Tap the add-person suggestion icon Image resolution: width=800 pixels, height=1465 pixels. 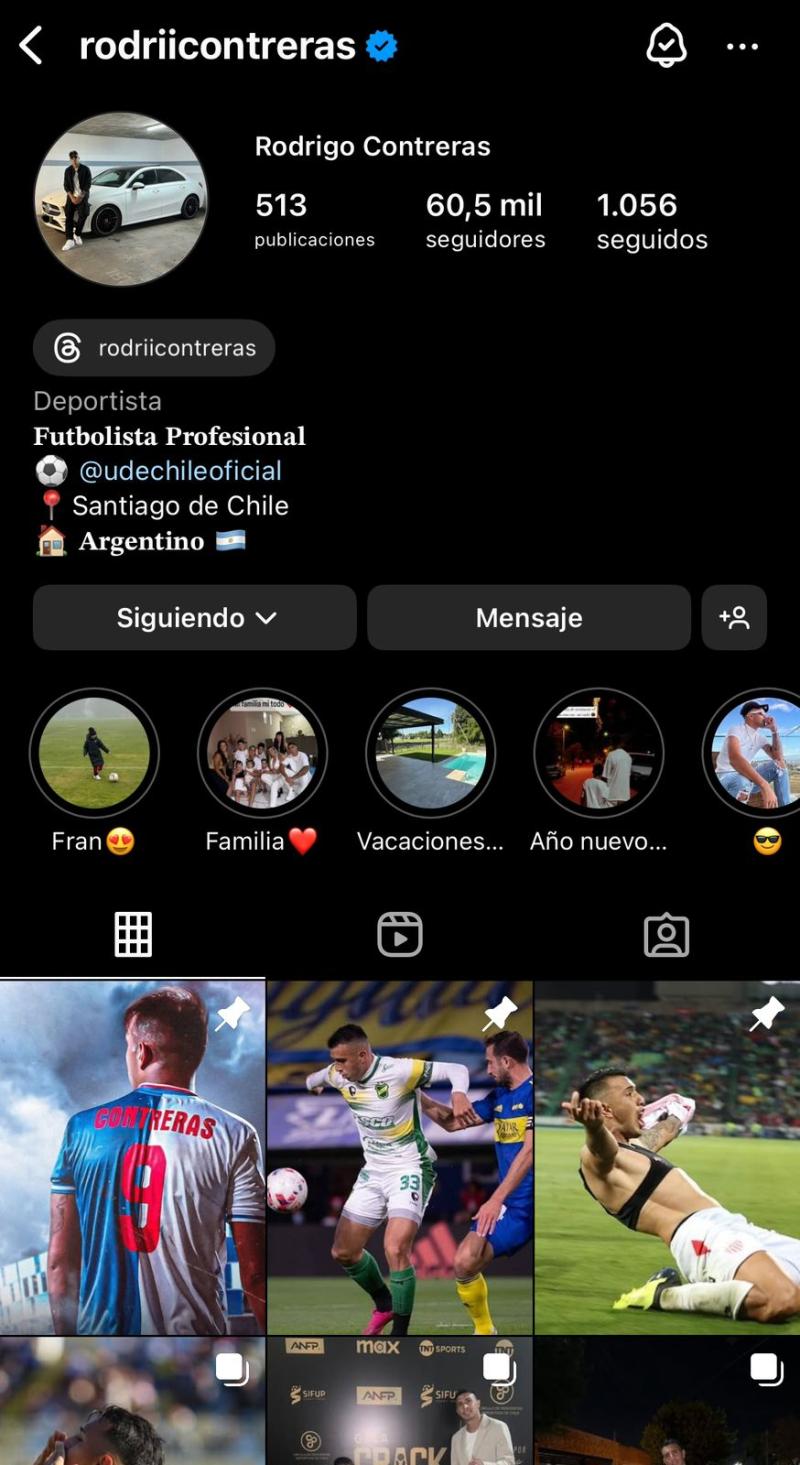pyautogui.click(x=734, y=618)
